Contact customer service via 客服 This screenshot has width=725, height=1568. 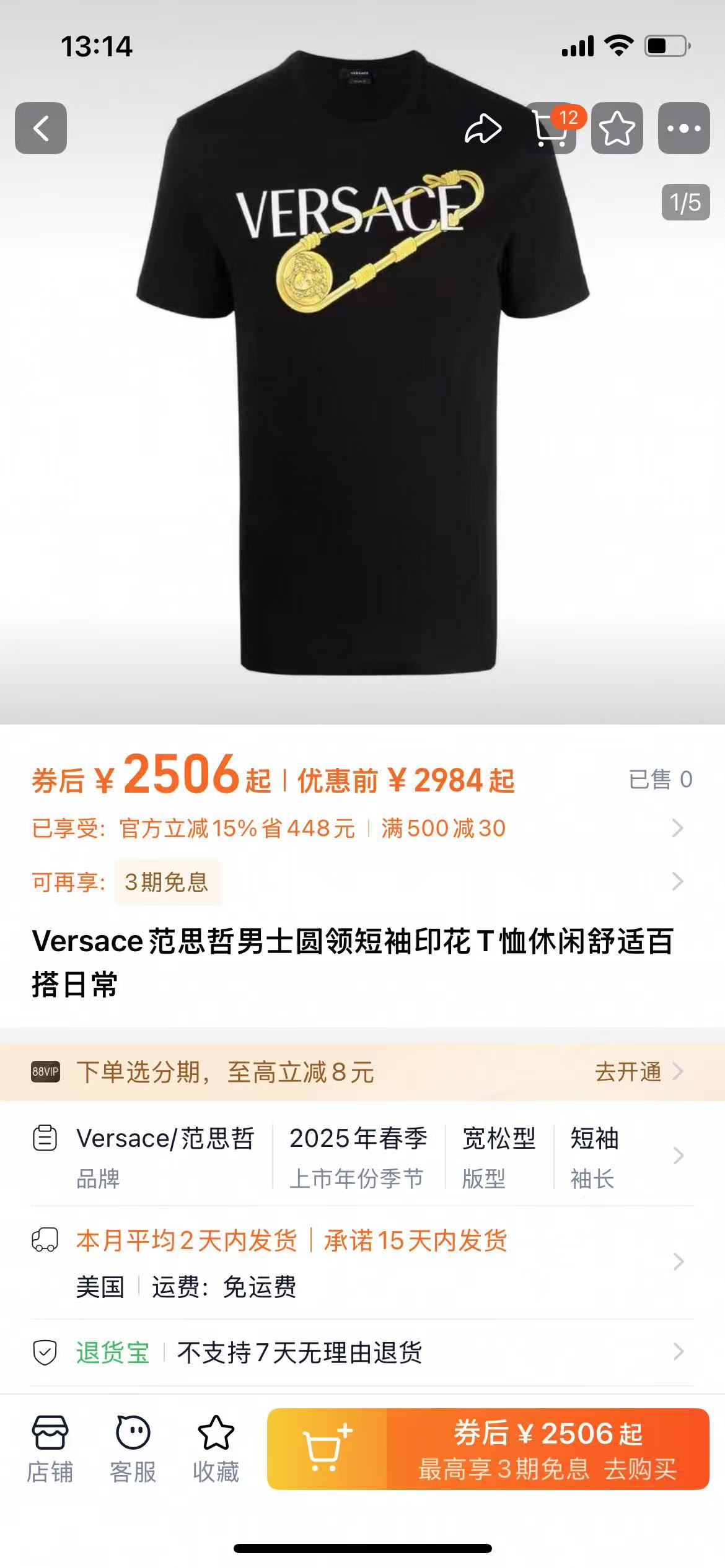tap(133, 1449)
